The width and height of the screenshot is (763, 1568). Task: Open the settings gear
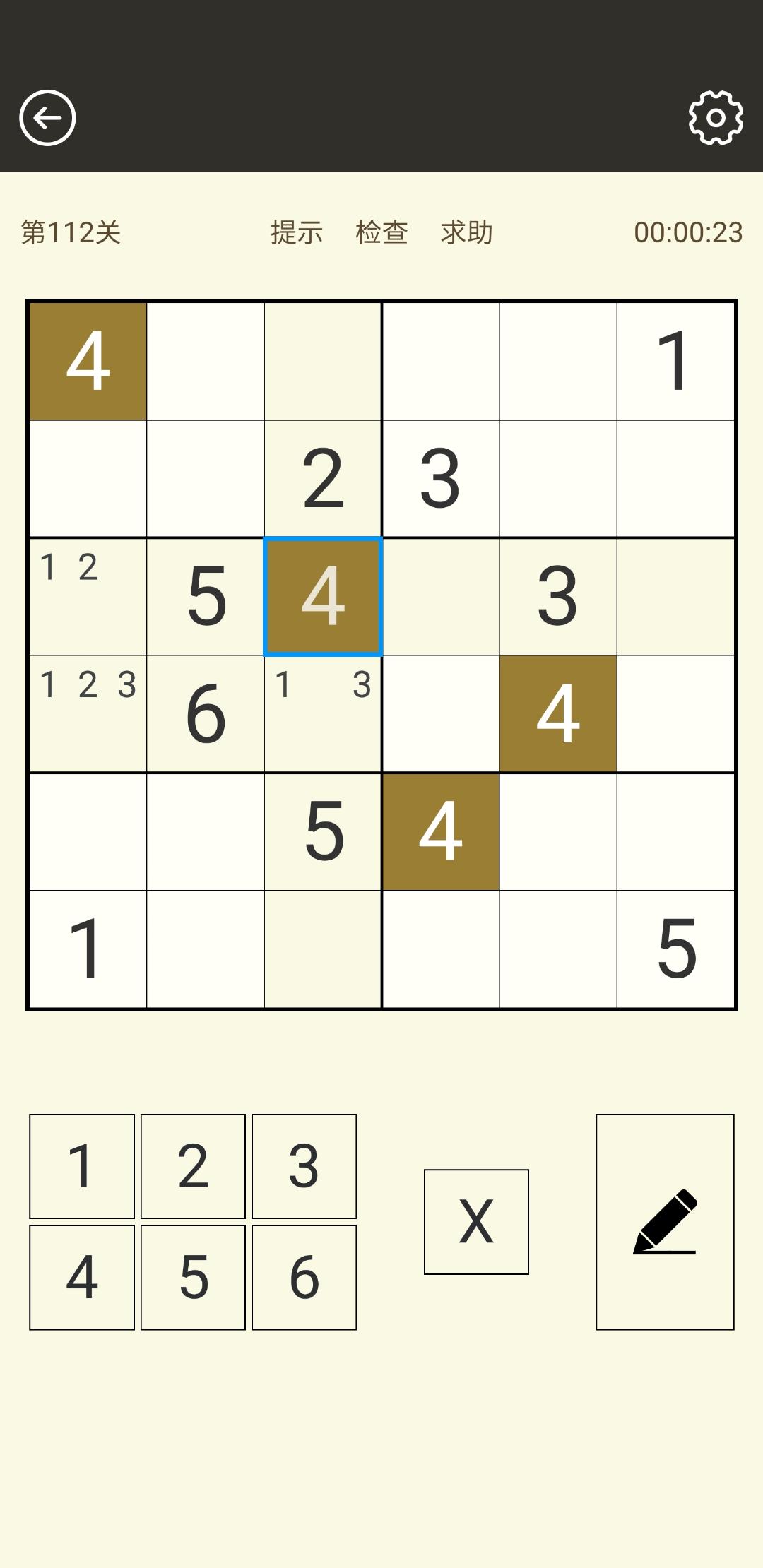[x=716, y=118]
